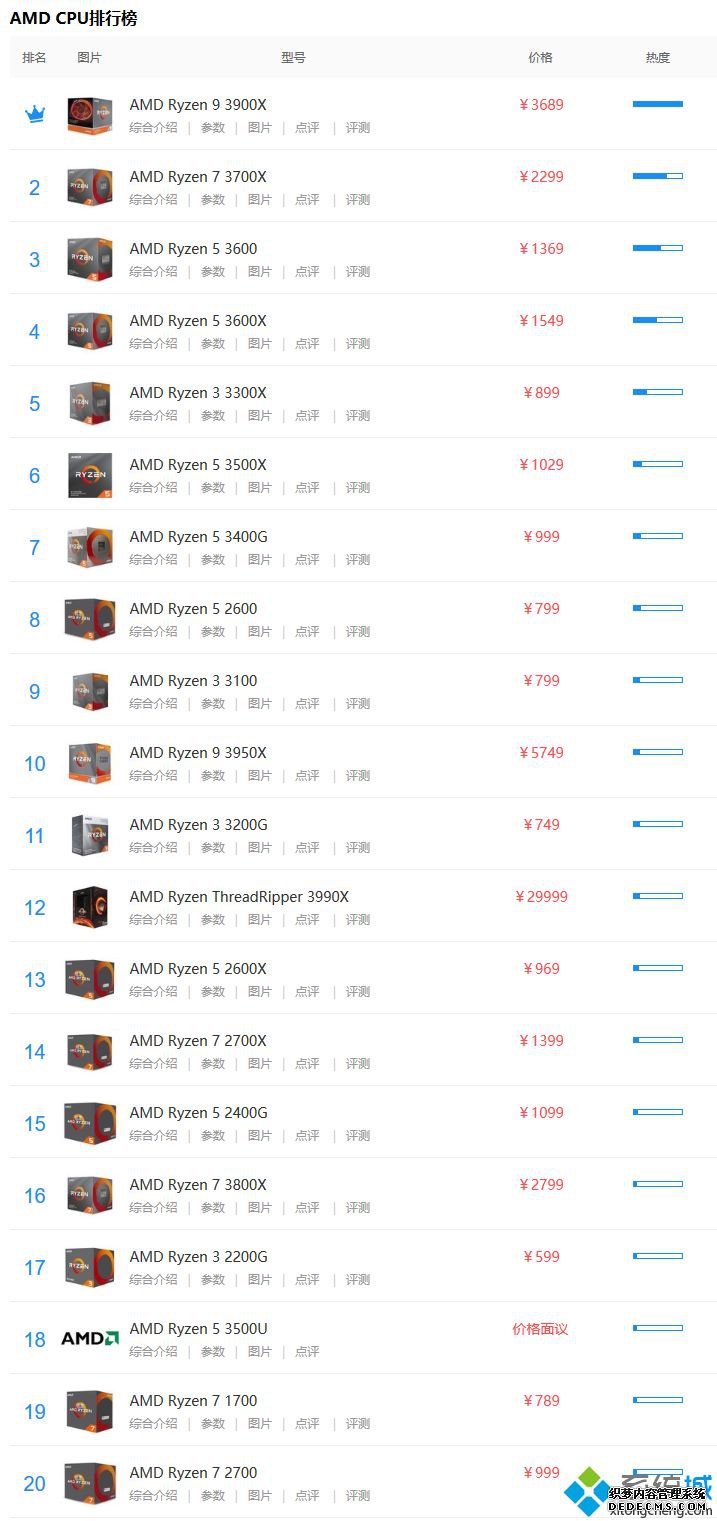View 参数 for AMD Ryzen 5 3500U
The image size is (717, 1521).
click(213, 1352)
